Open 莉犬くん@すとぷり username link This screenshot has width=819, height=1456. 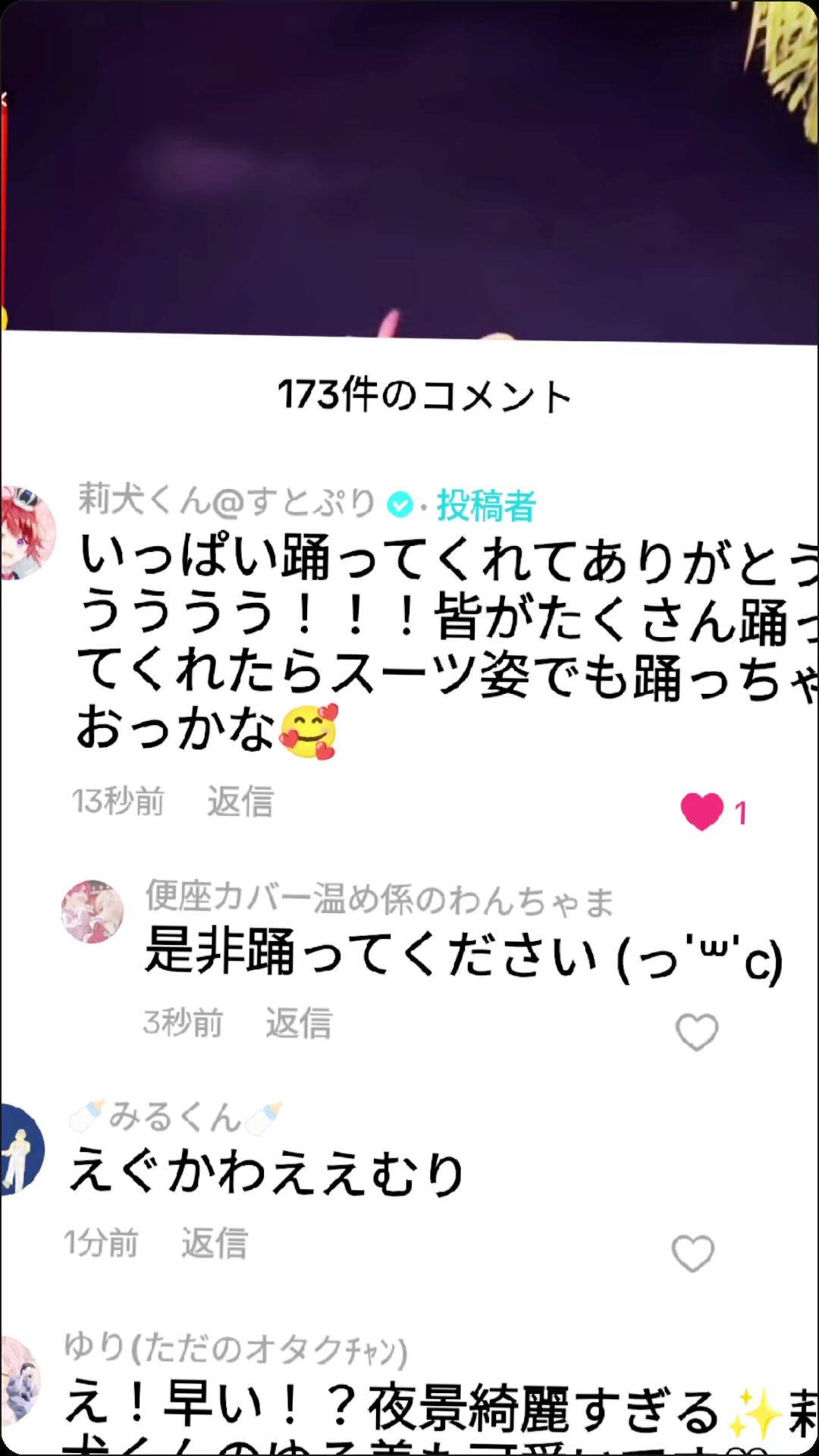[x=227, y=501]
